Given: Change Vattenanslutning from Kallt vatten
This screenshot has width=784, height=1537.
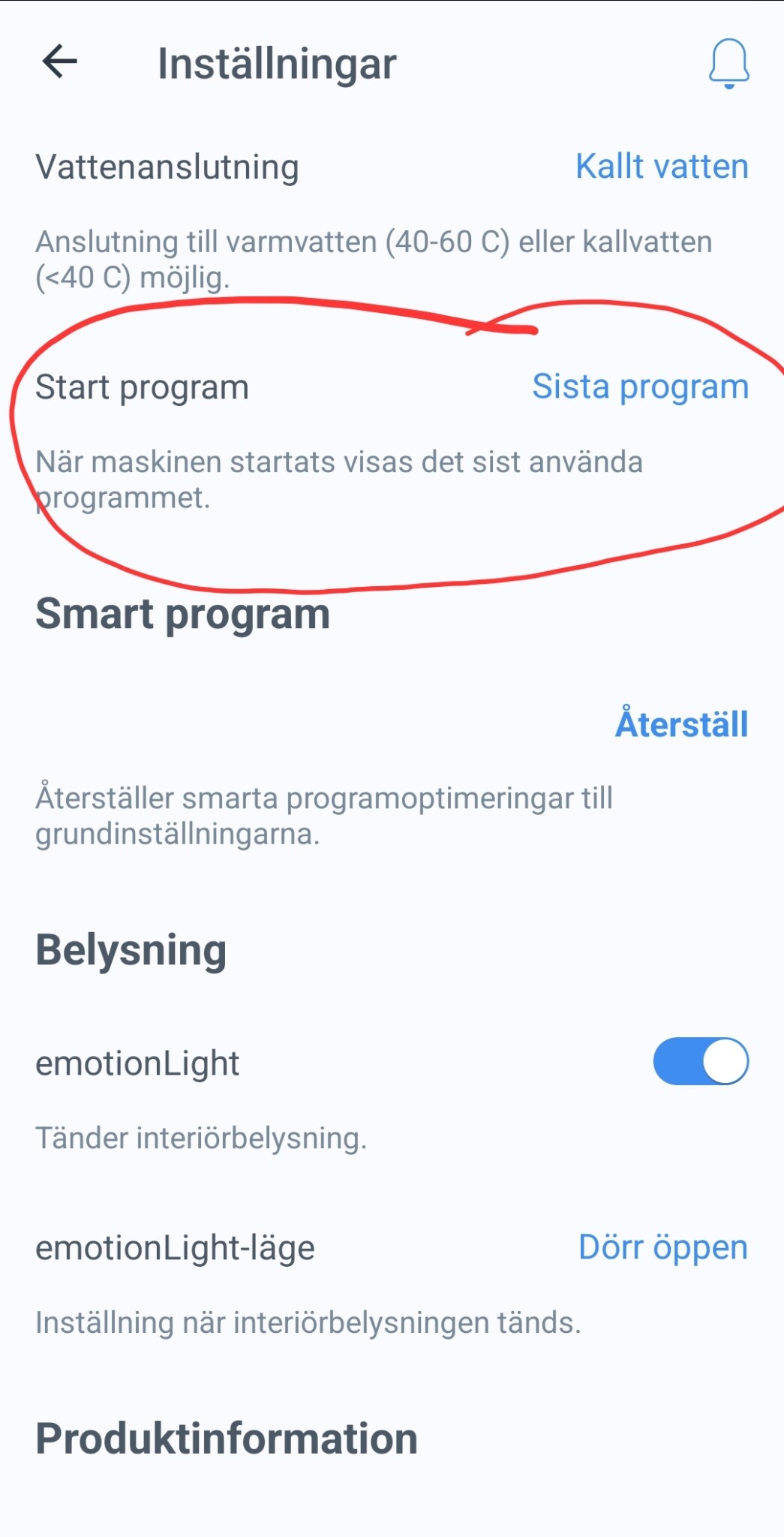Looking at the screenshot, I should [x=662, y=167].
